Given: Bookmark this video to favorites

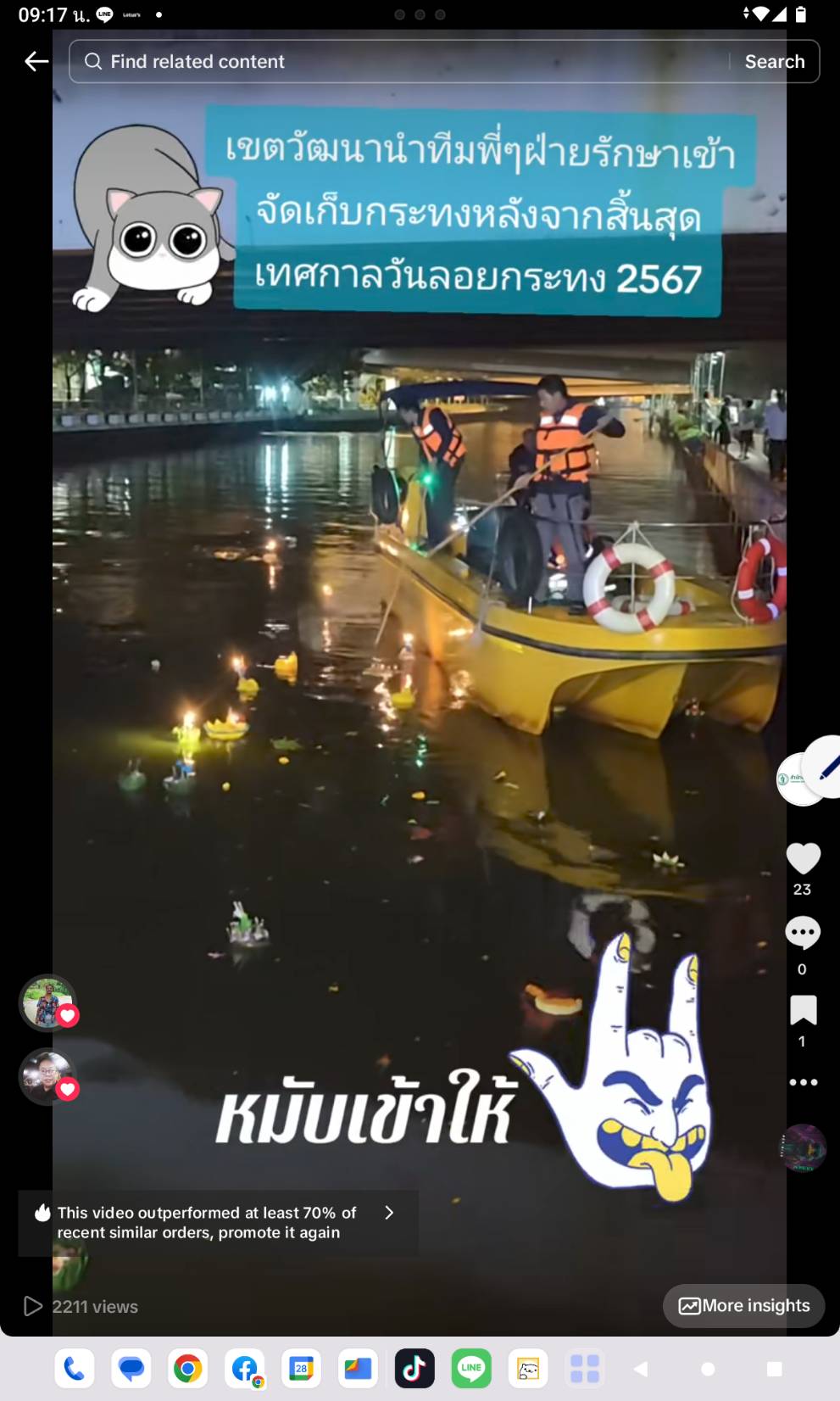Looking at the screenshot, I should pyautogui.click(x=803, y=1010).
